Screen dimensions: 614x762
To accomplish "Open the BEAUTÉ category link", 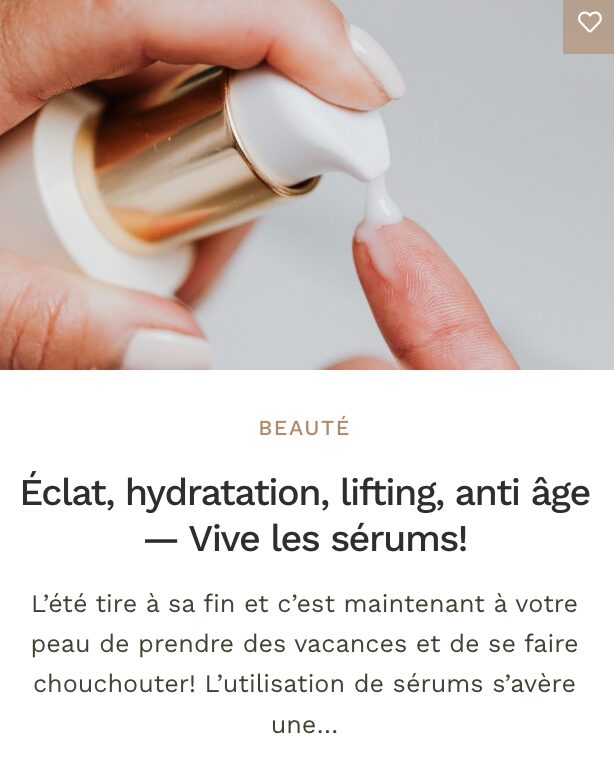I will pos(304,428).
